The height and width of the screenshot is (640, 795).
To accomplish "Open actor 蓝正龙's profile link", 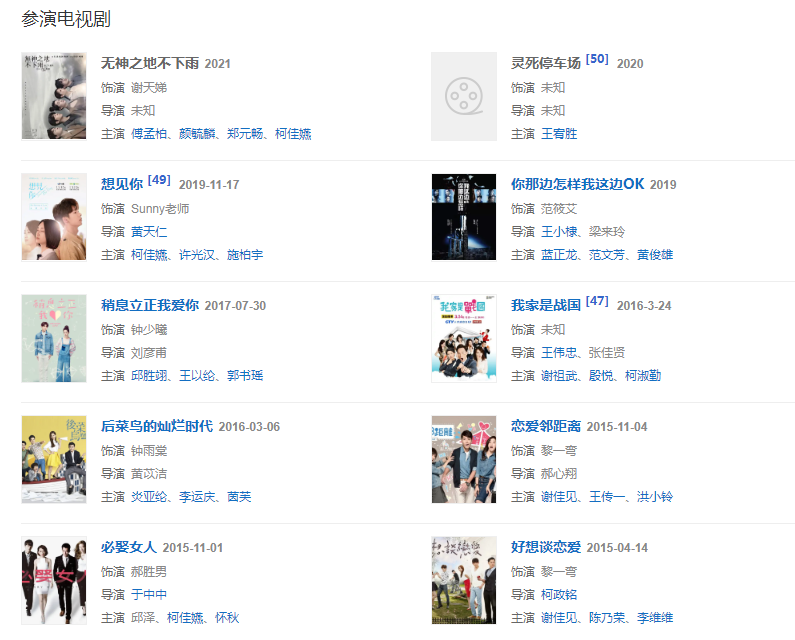I will pos(560,255).
